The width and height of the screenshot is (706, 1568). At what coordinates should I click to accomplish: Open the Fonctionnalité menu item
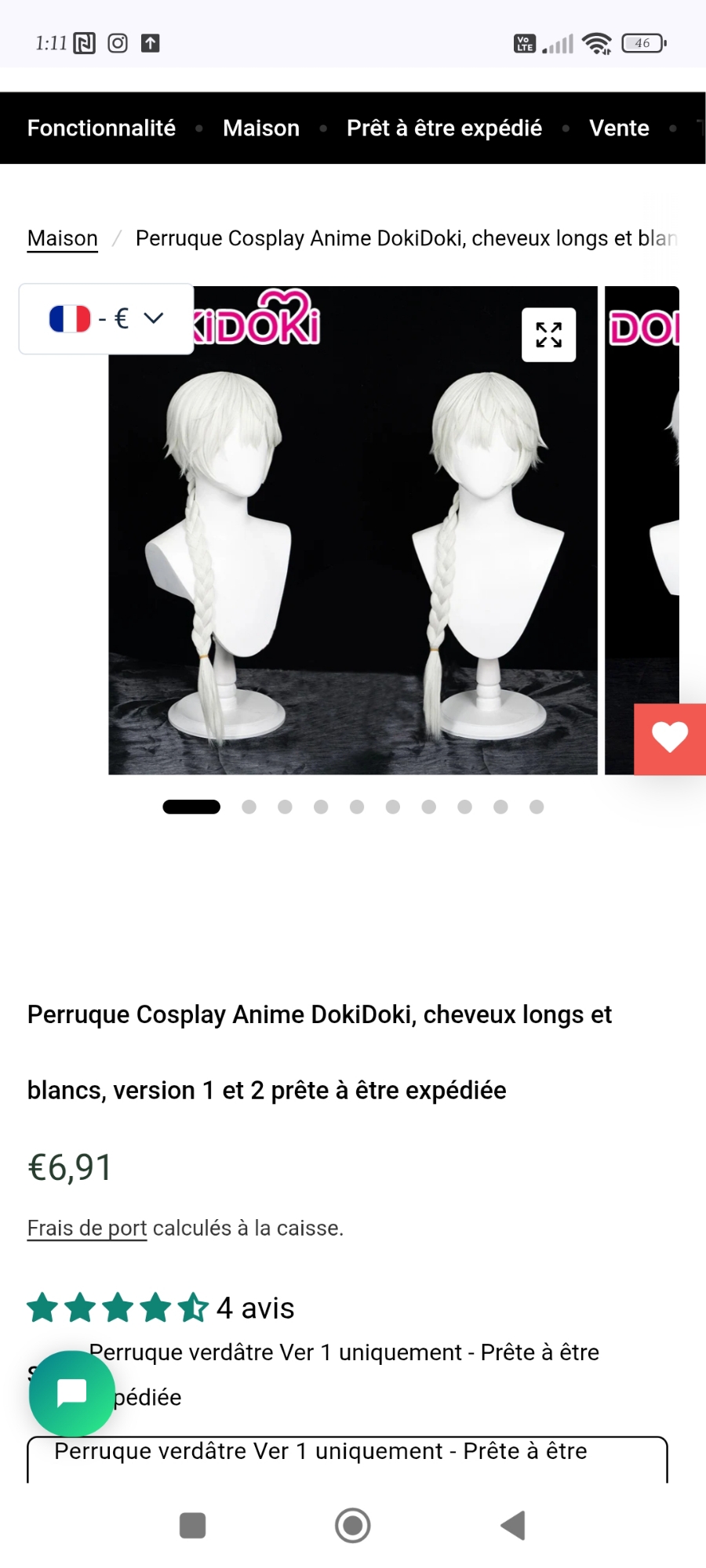click(101, 128)
